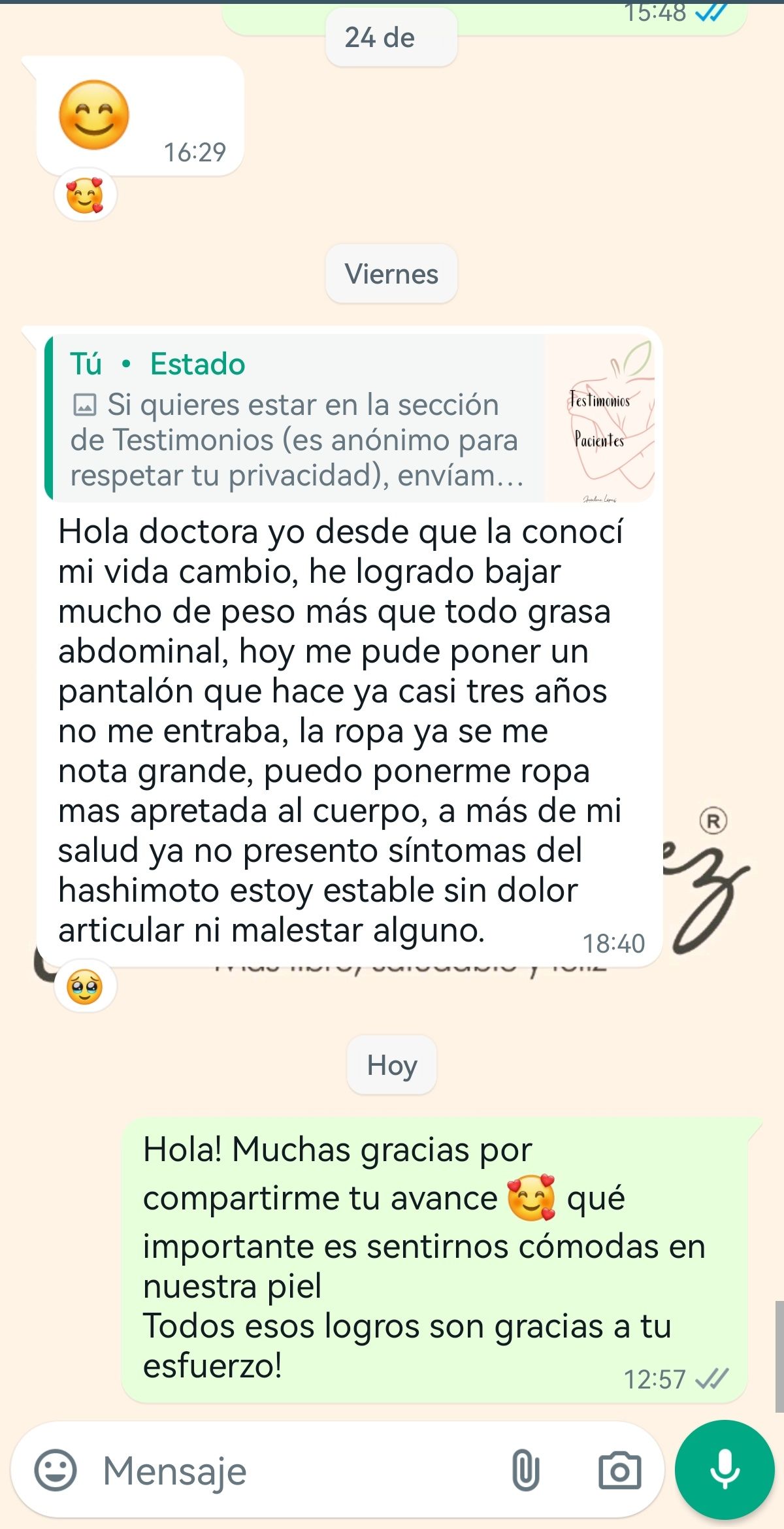
Task: View the reaction on the 16:29 emoji message
Action: click(x=85, y=195)
